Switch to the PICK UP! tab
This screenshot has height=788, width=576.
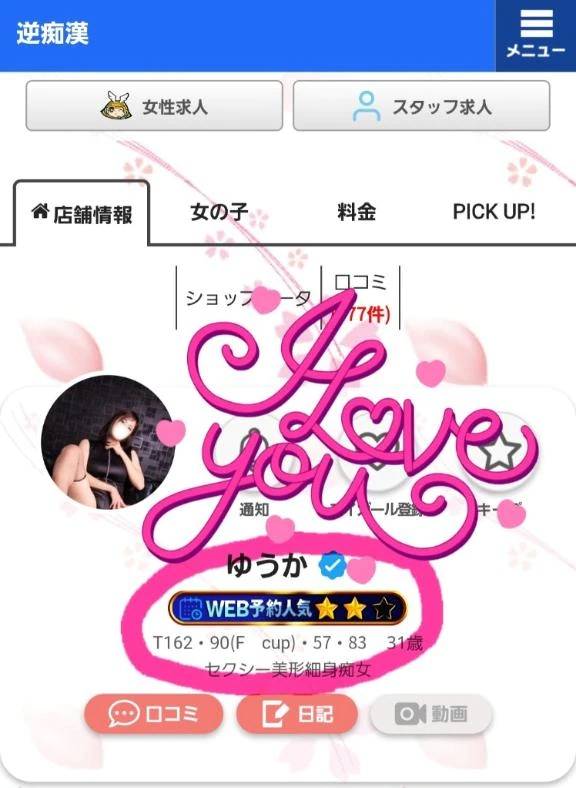click(494, 212)
